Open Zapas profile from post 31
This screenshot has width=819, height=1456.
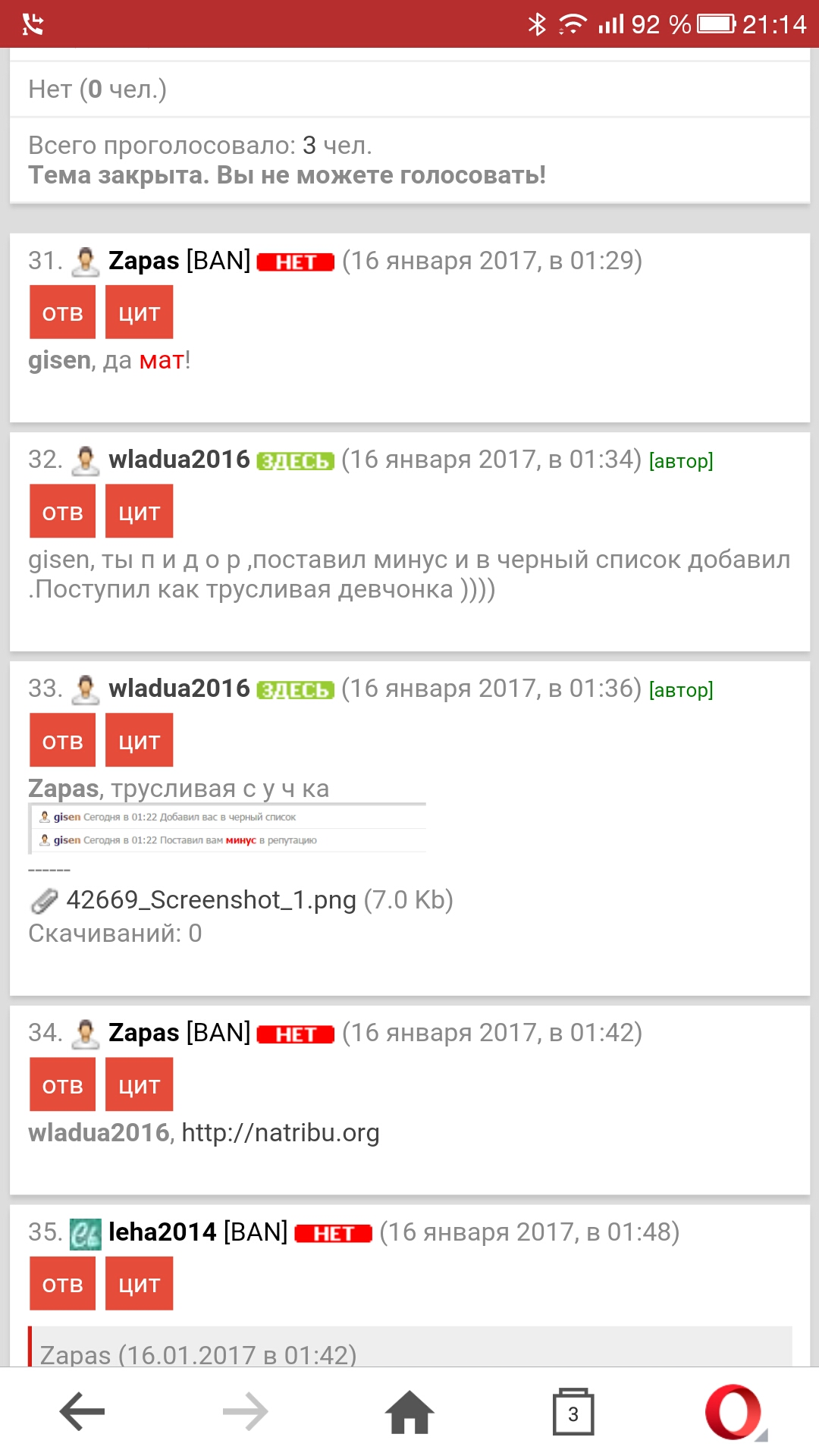pyautogui.click(x=143, y=261)
